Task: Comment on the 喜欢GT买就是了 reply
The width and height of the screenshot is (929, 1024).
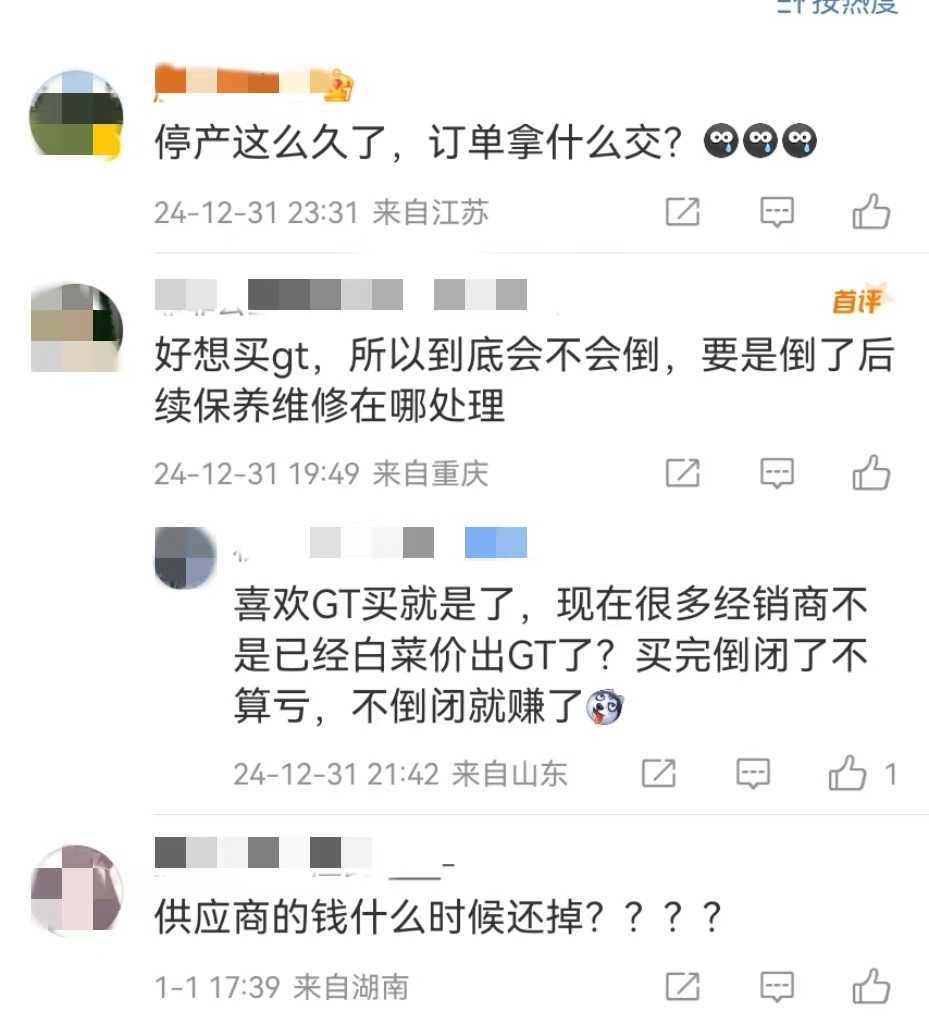Action: coord(753,773)
